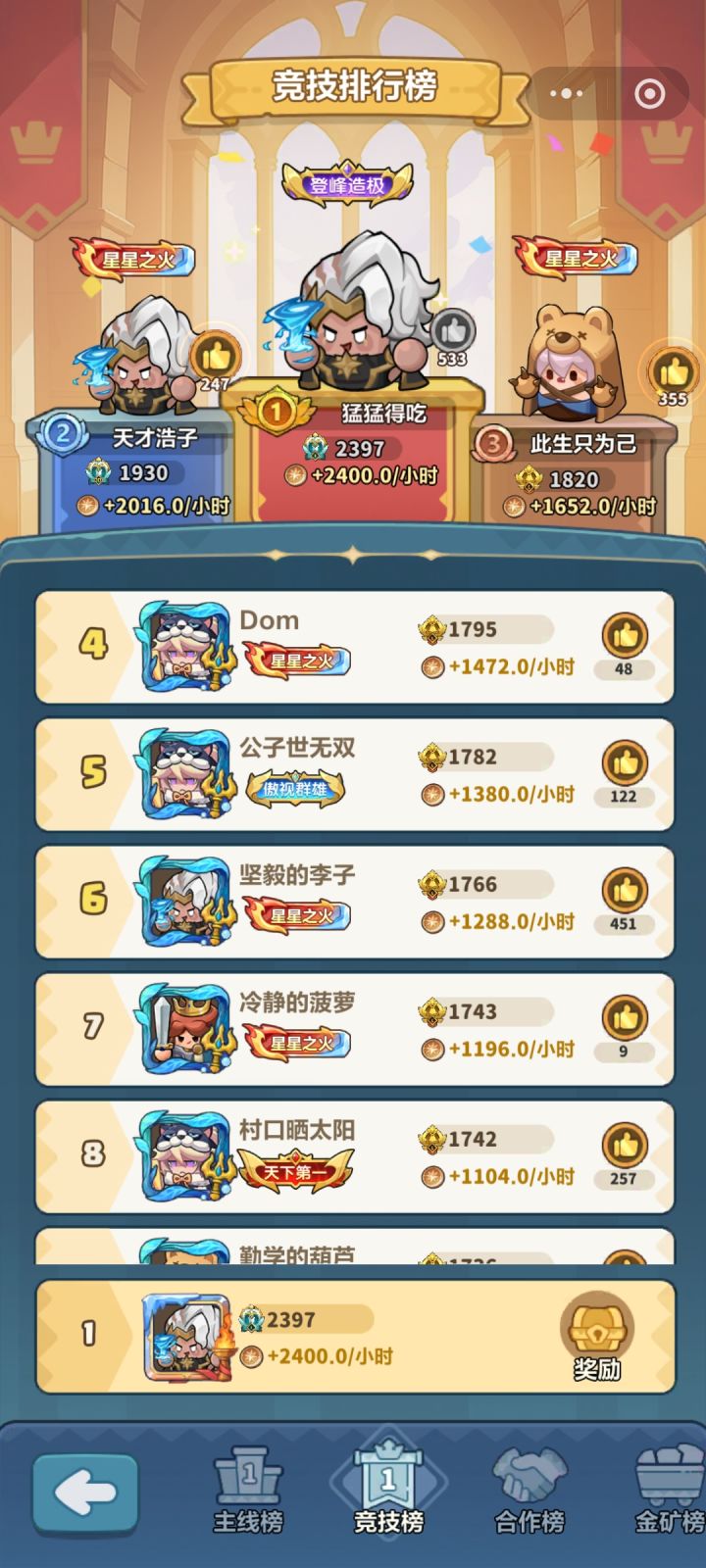Open the three-dot options menu at top right
Viewport: 706px width, 1568px height.
click(x=567, y=93)
